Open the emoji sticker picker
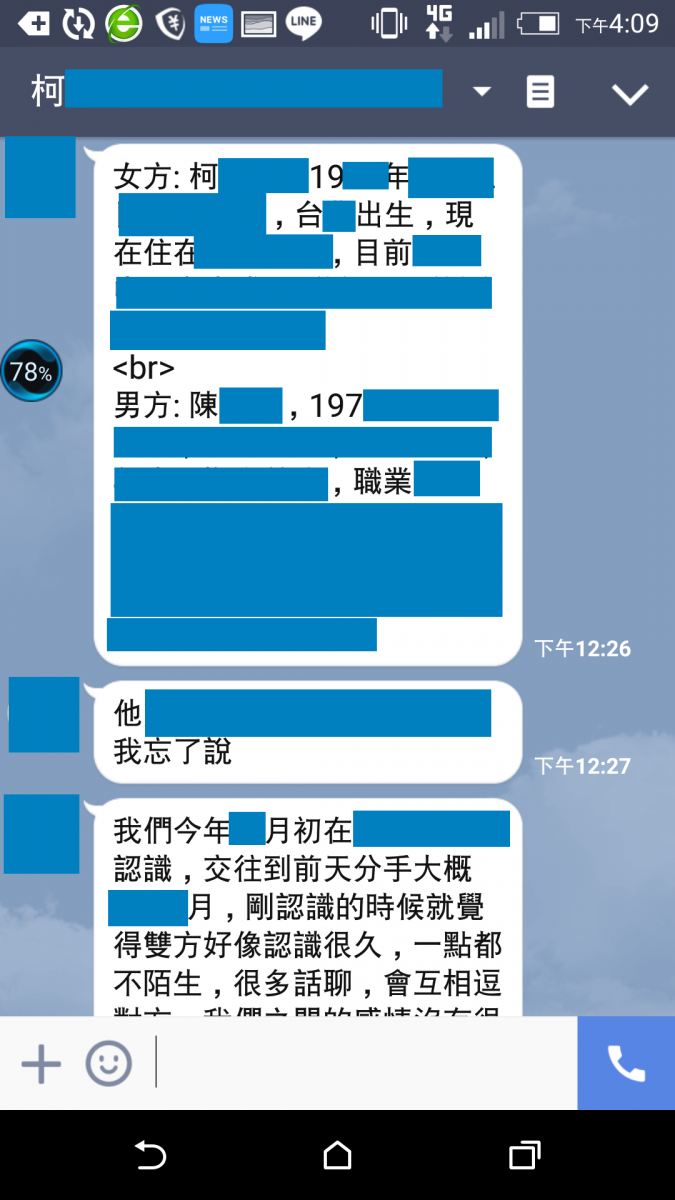Screen dimensions: 675x1200 point(108,1063)
